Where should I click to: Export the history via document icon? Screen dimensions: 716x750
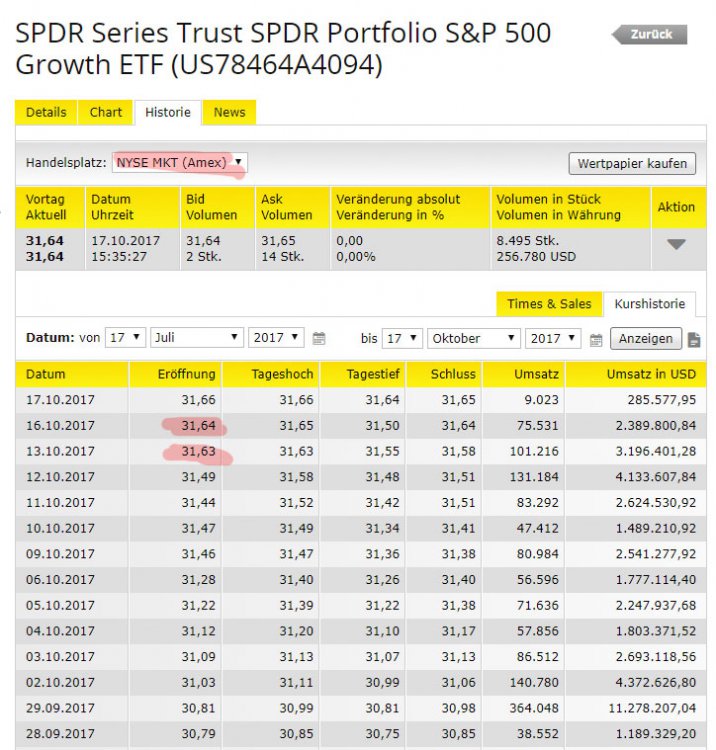pyautogui.click(x=694, y=339)
